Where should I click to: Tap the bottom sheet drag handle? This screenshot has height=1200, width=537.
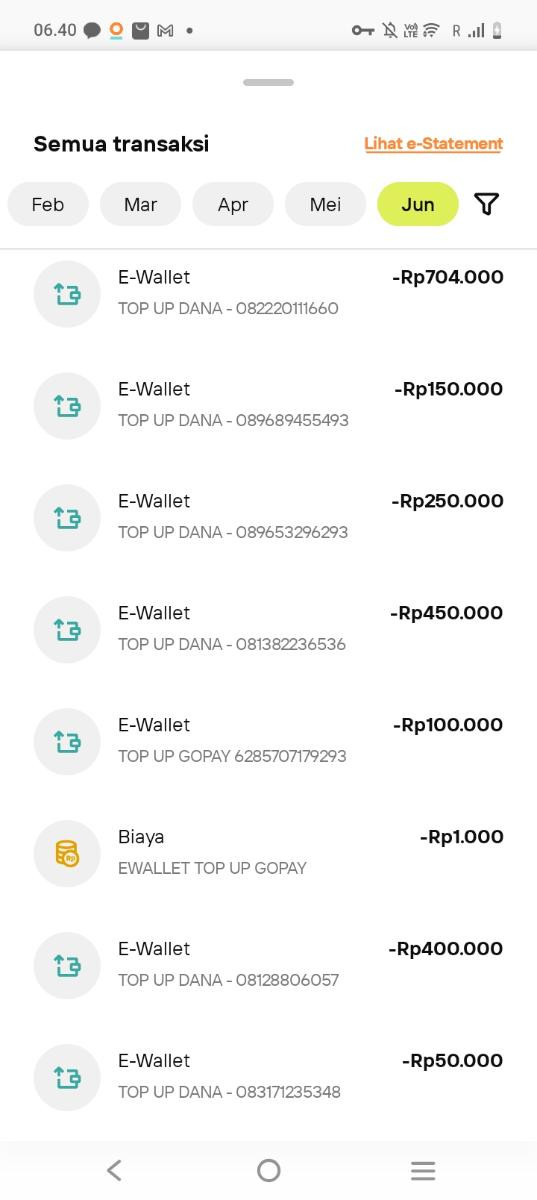click(x=268, y=82)
